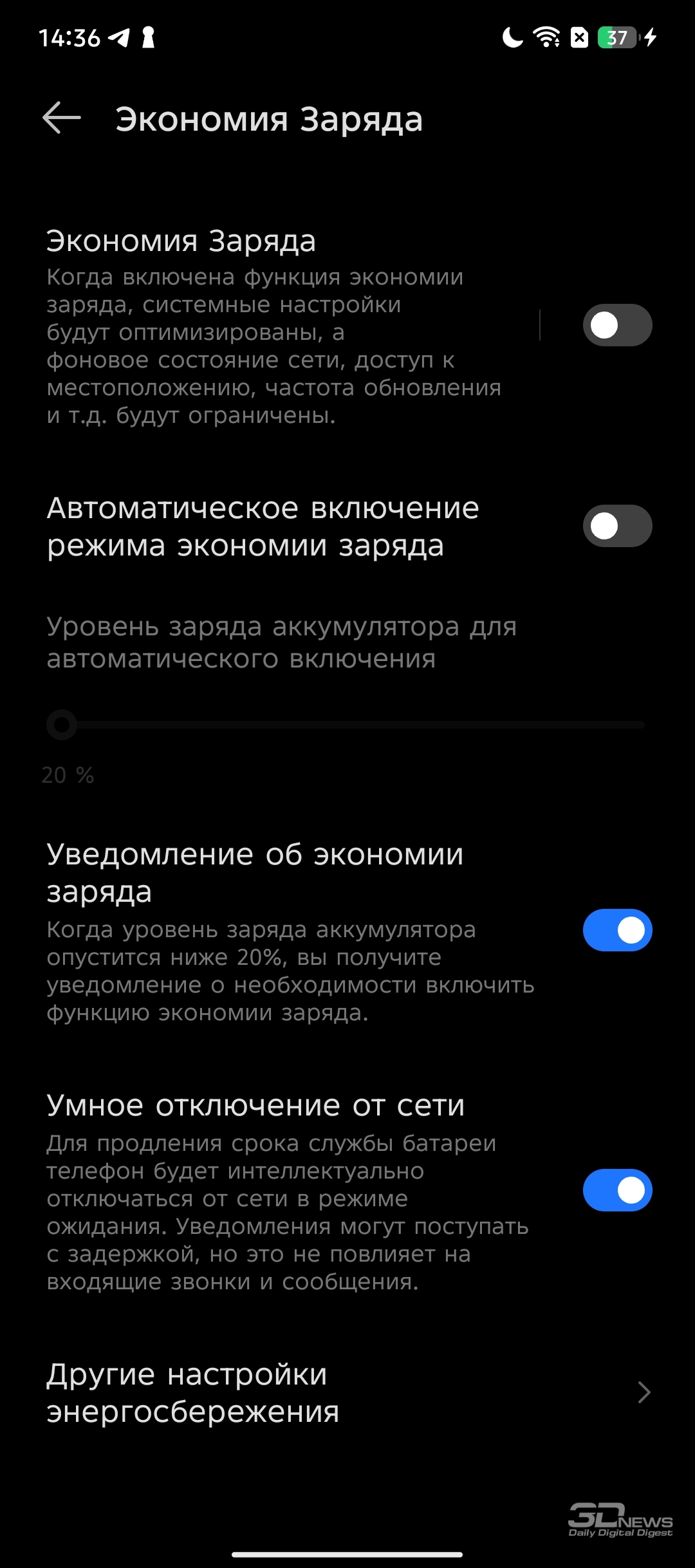Enable the Экономия Заряда switch
The height and width of the screenshot is (1568, 695).
click(x=617, y=325)
